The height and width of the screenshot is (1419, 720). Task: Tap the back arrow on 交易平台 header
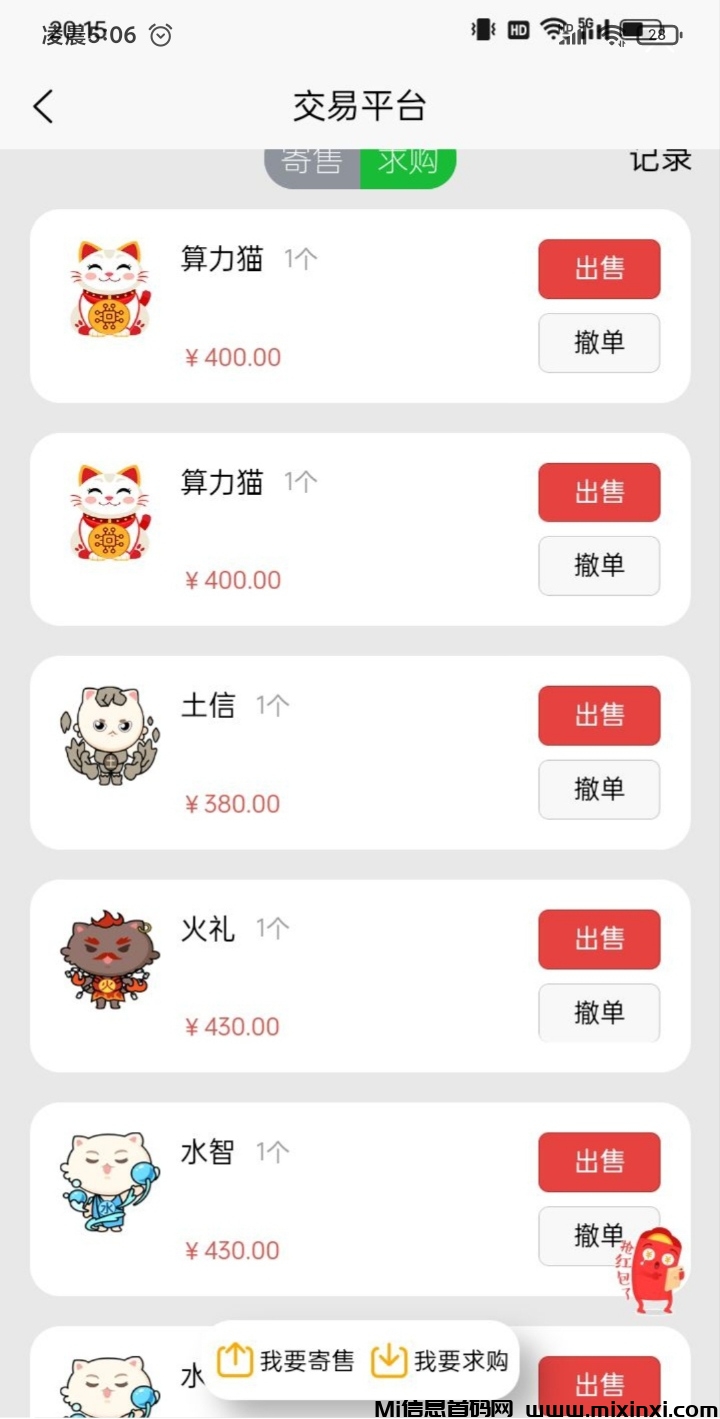[42, 105]
